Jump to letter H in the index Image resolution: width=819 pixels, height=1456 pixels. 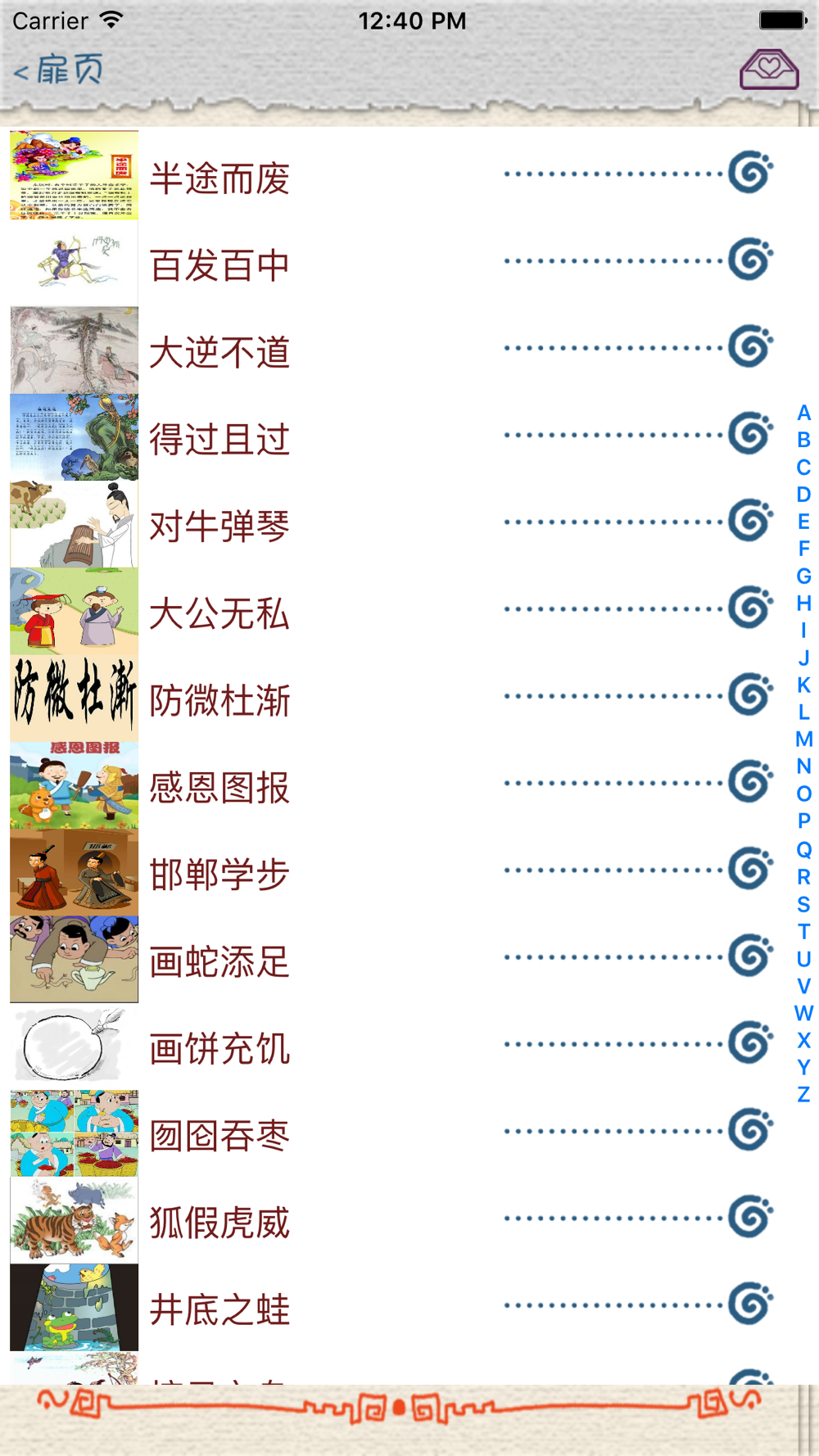tap(803, 604)
